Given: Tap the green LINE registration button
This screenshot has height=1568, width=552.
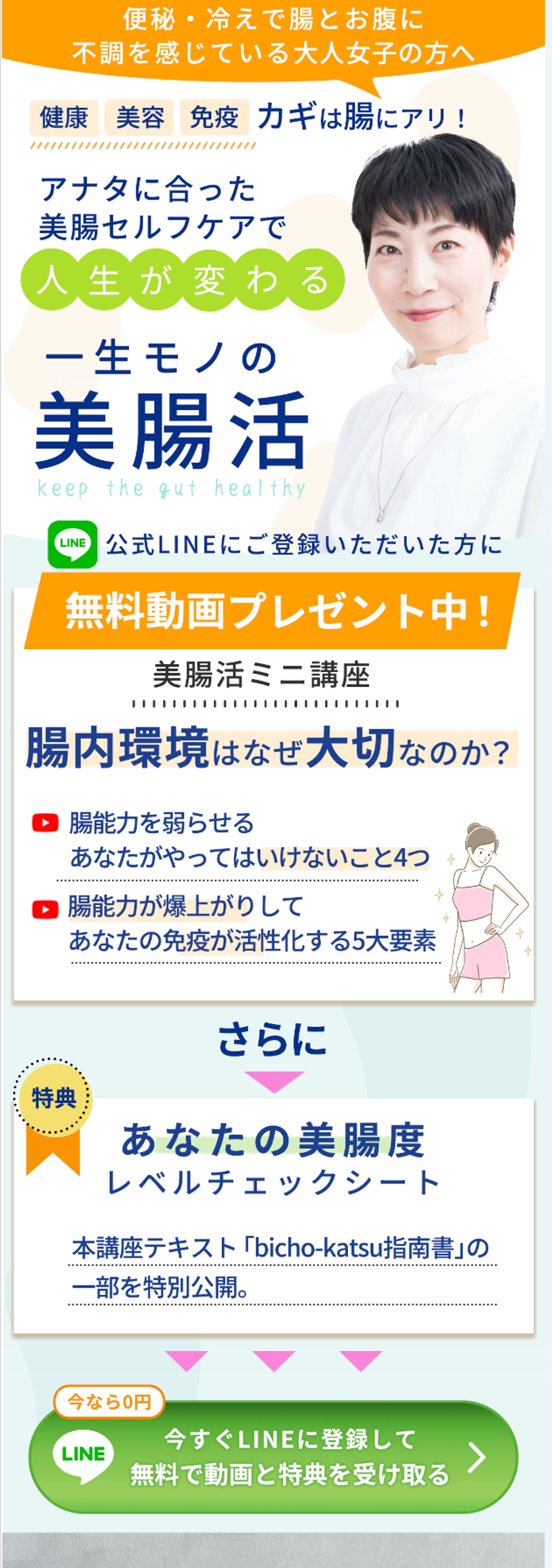Looking at the screenshot, I should click(x=274, y=1457).
